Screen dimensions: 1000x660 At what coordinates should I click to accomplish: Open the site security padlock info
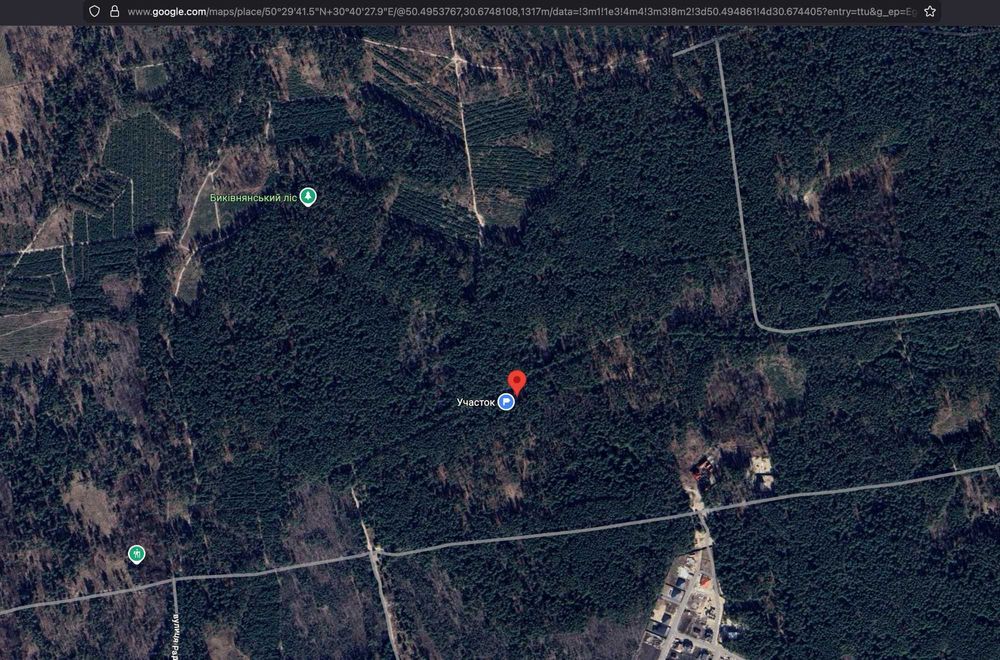pyautogui.click(x=114, y=11)
